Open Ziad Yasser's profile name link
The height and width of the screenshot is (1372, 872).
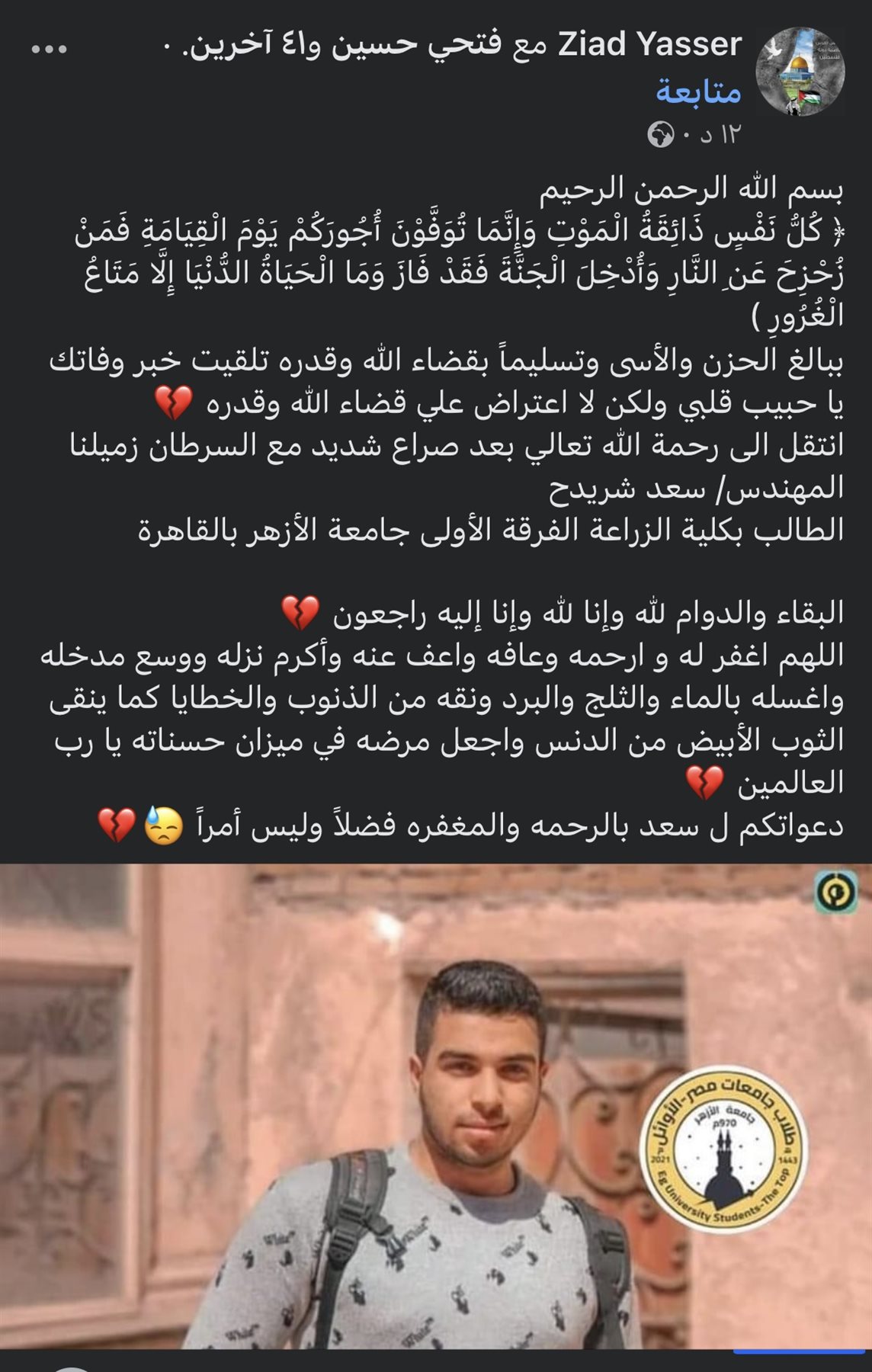click(650, 44)
